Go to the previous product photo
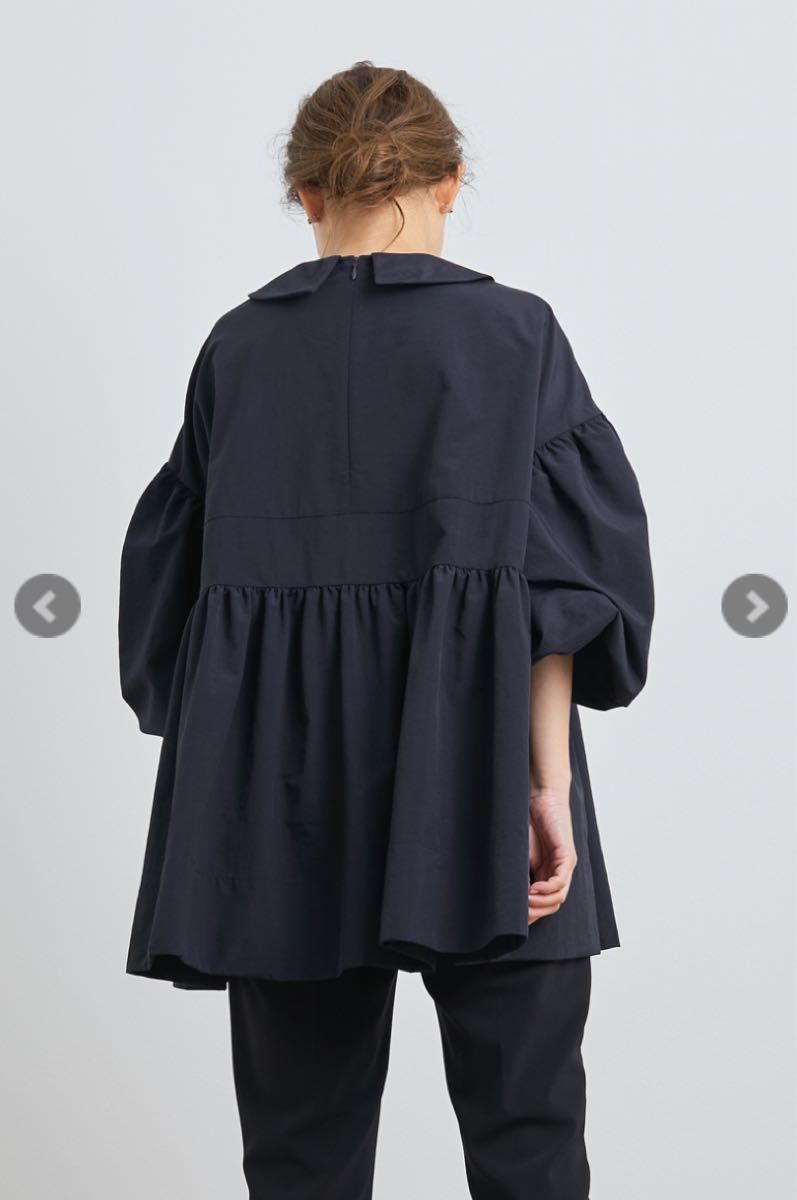This screenshot has width=797, height=1200. [x=47, y=606]
